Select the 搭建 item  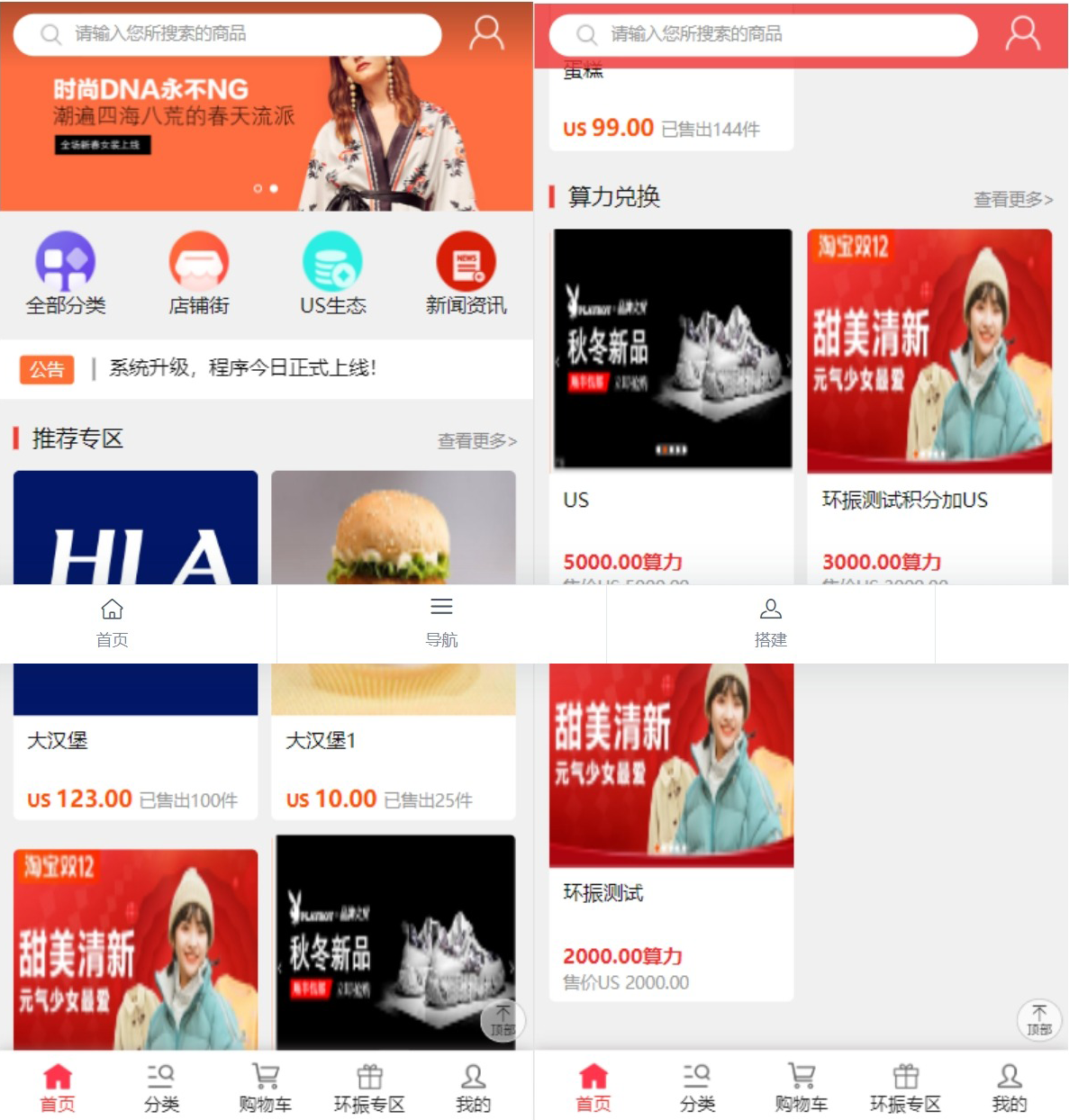(770, 623)
